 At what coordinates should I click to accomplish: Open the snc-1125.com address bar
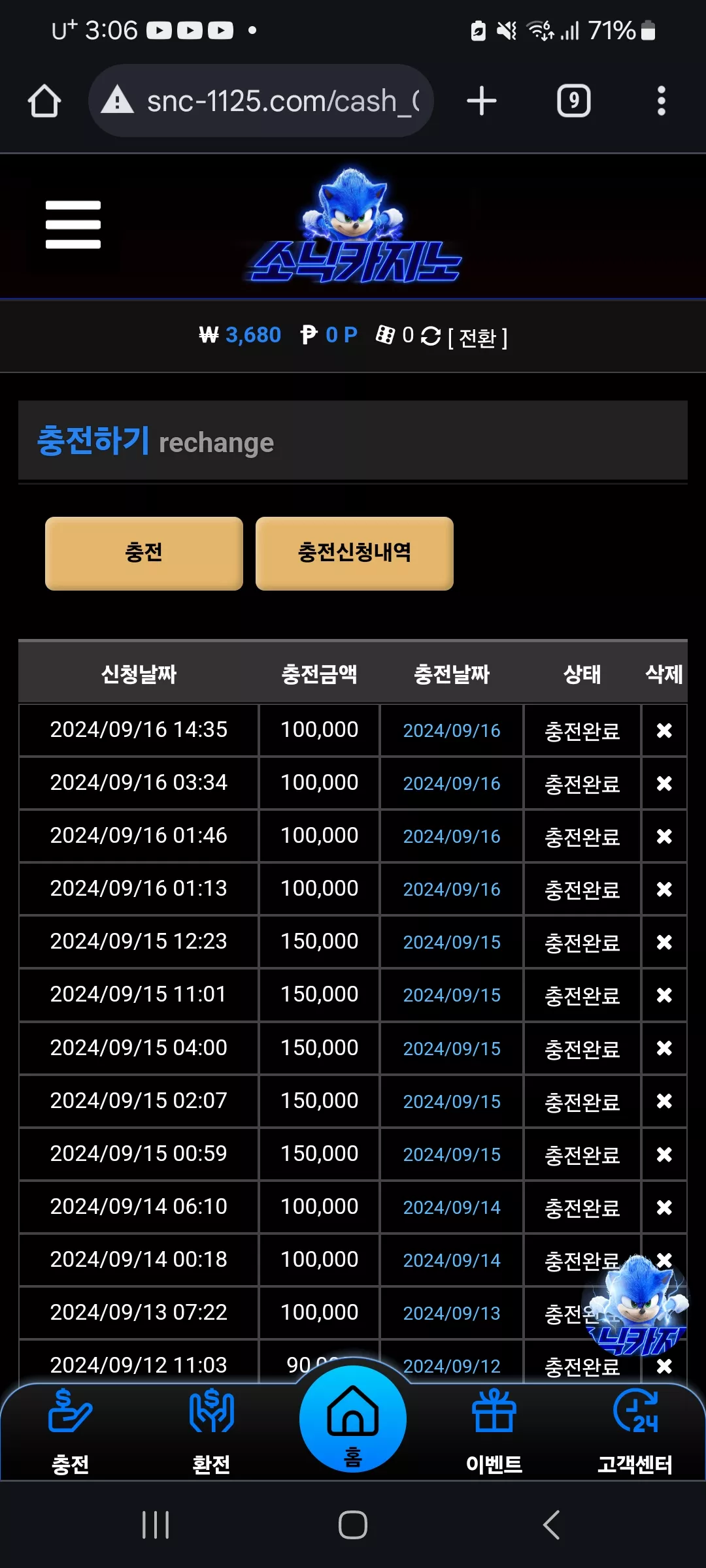[x=261, y=101]
